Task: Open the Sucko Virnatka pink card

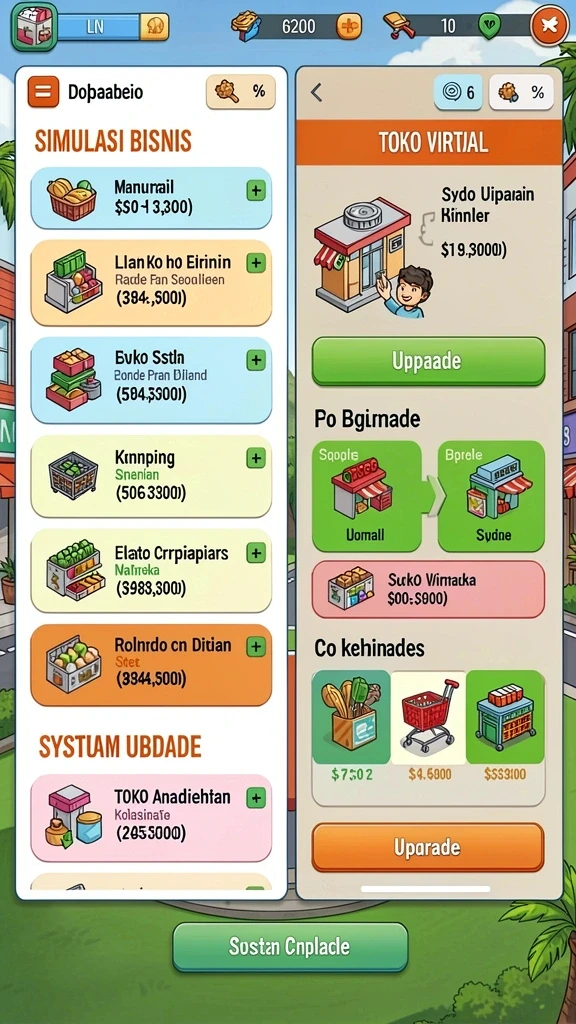Action: tap(428, 589)
